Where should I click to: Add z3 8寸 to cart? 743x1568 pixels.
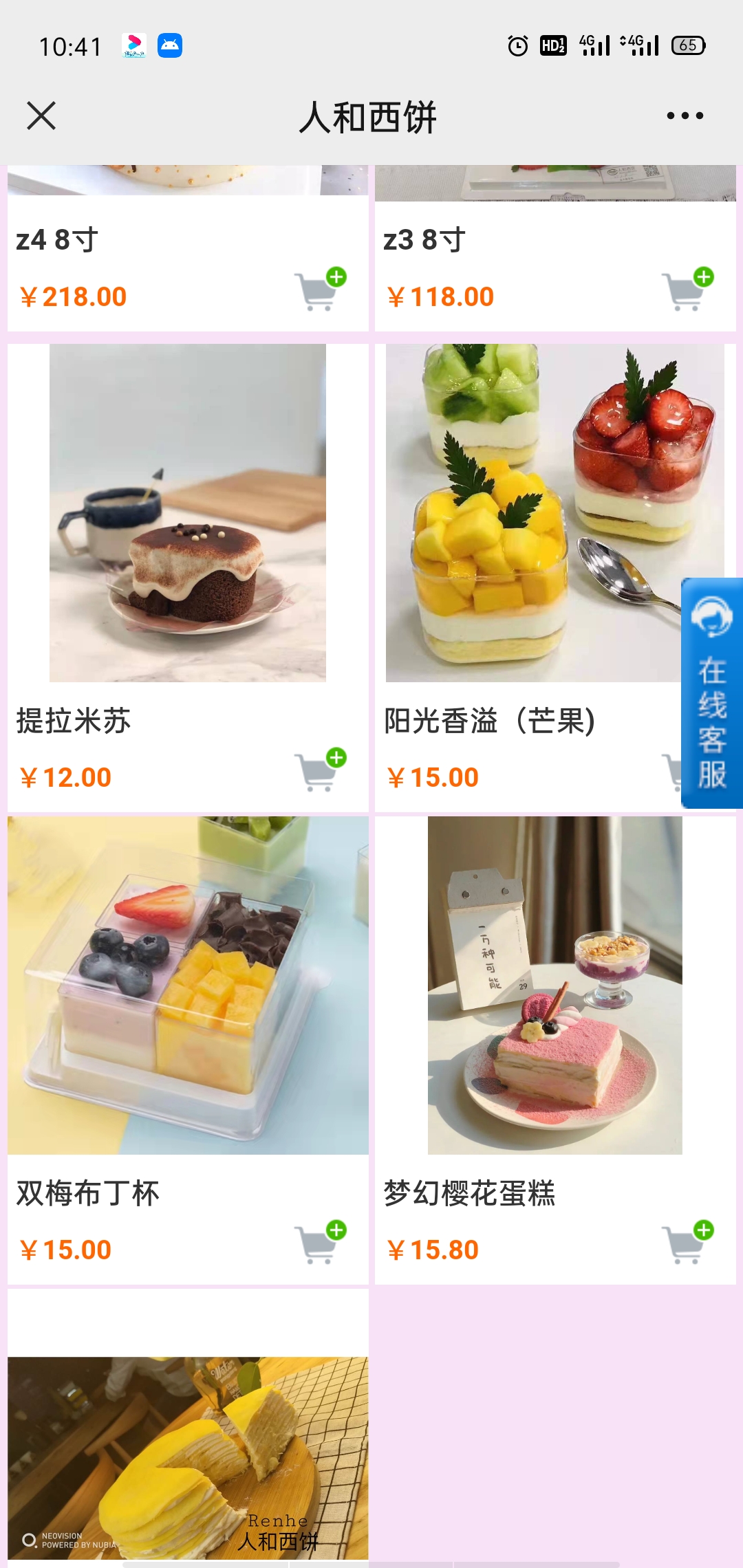(688, 289)
